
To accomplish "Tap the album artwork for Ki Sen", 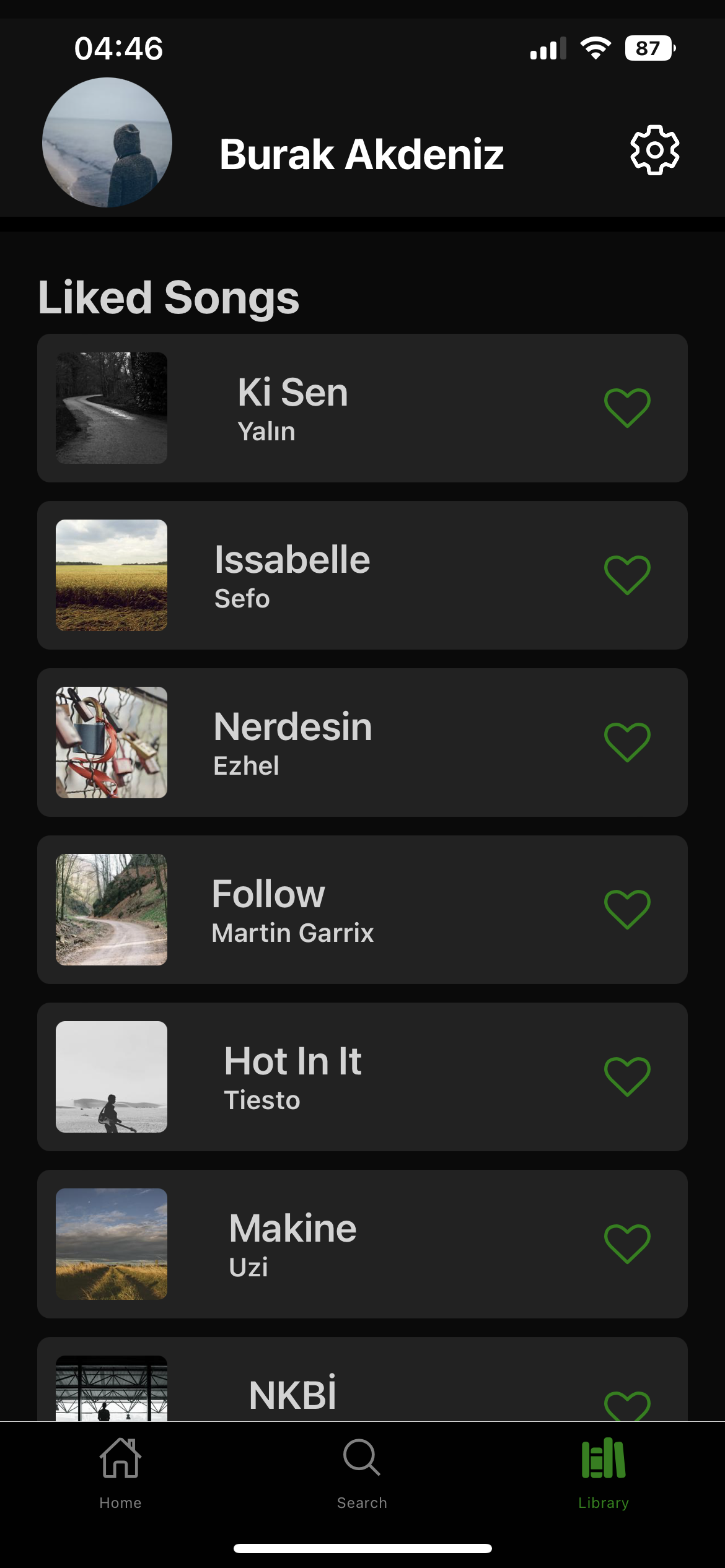I will (x=112, y=409).
